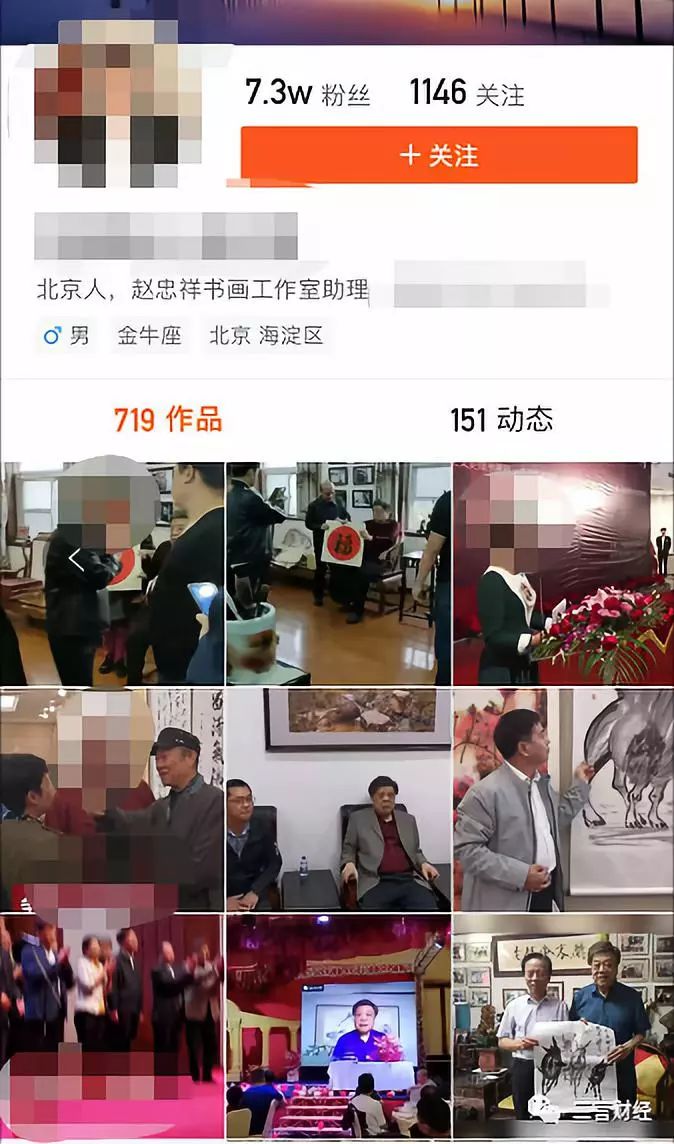674x1144 pixels.
Task: Follow this user with the orange 关注 button
Action: tap(439, 155)
